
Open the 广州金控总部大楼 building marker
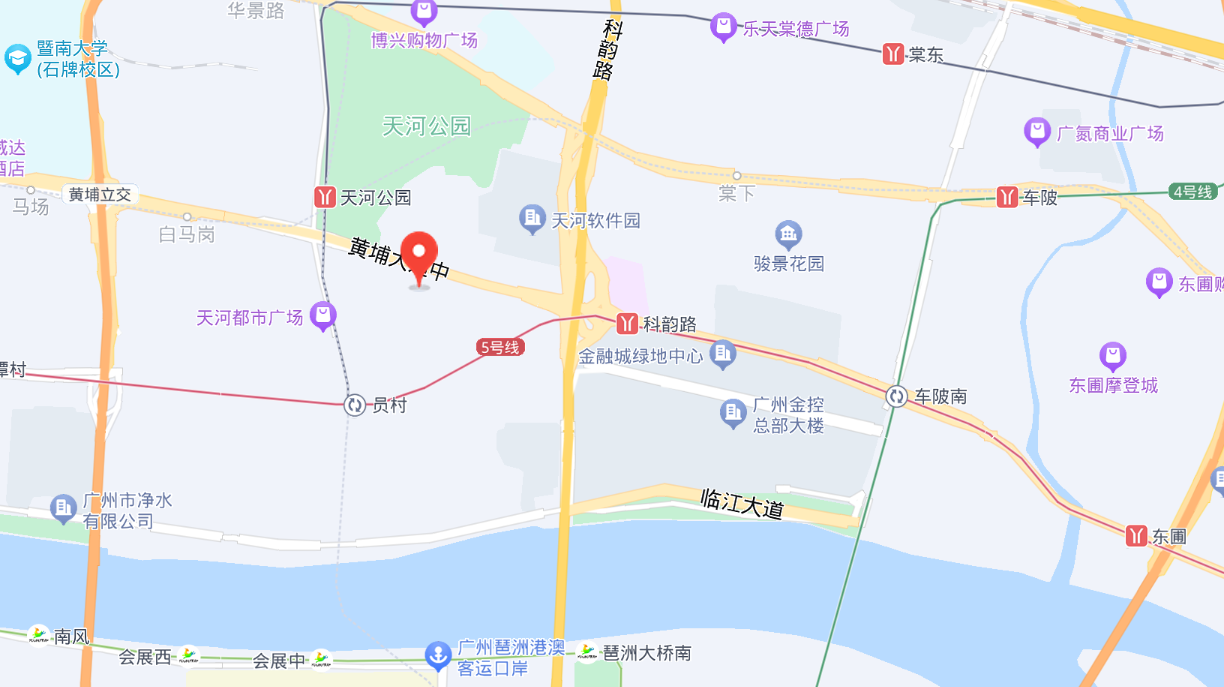[x=733, y=411]
